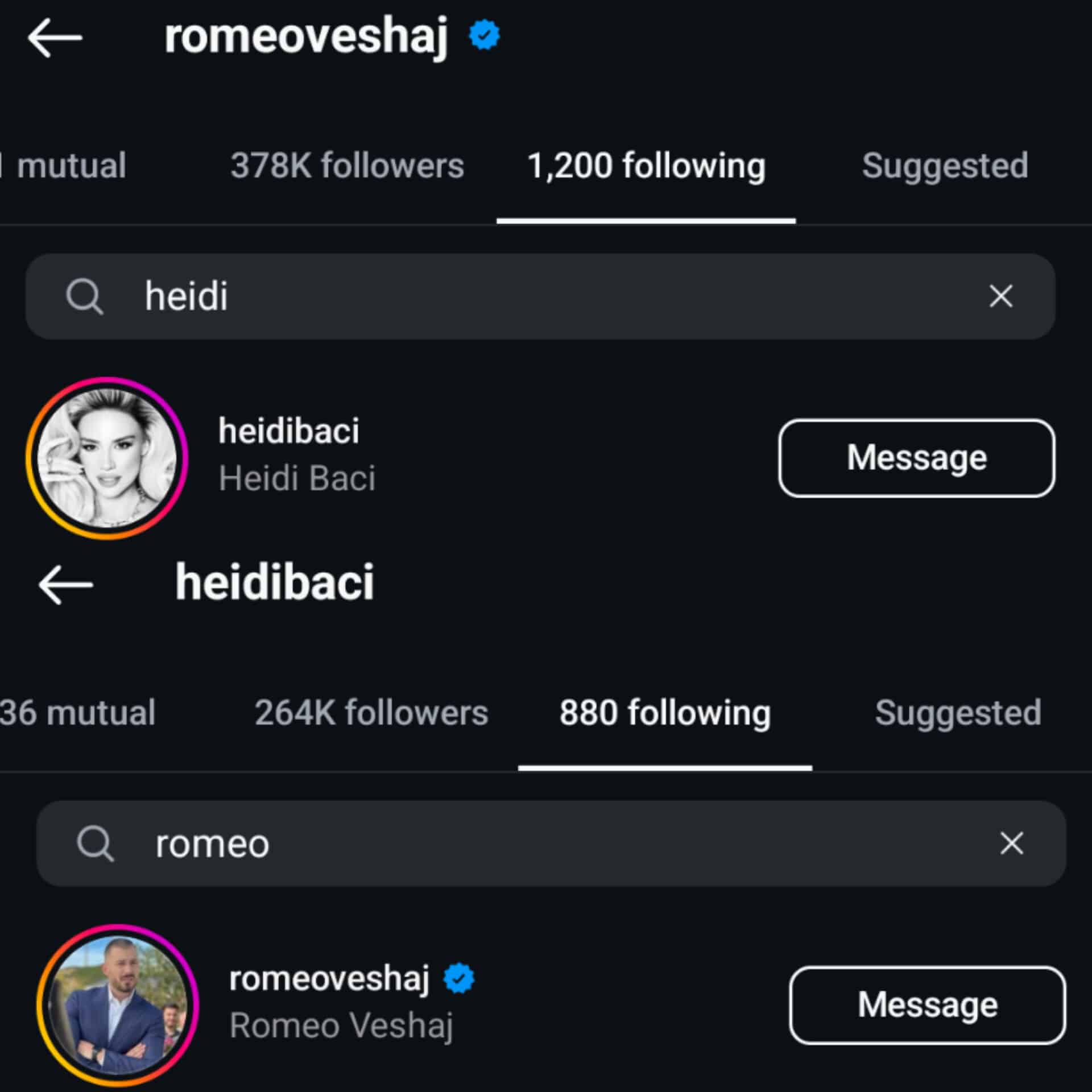
Task: Message heidibaci
Action: coord(916,458)
